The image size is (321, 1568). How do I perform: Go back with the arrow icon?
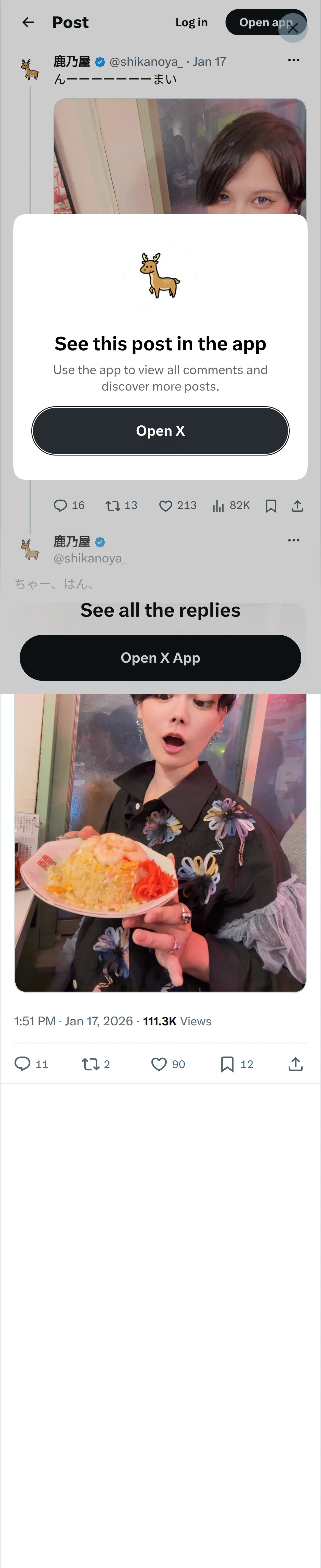(28, 22)
